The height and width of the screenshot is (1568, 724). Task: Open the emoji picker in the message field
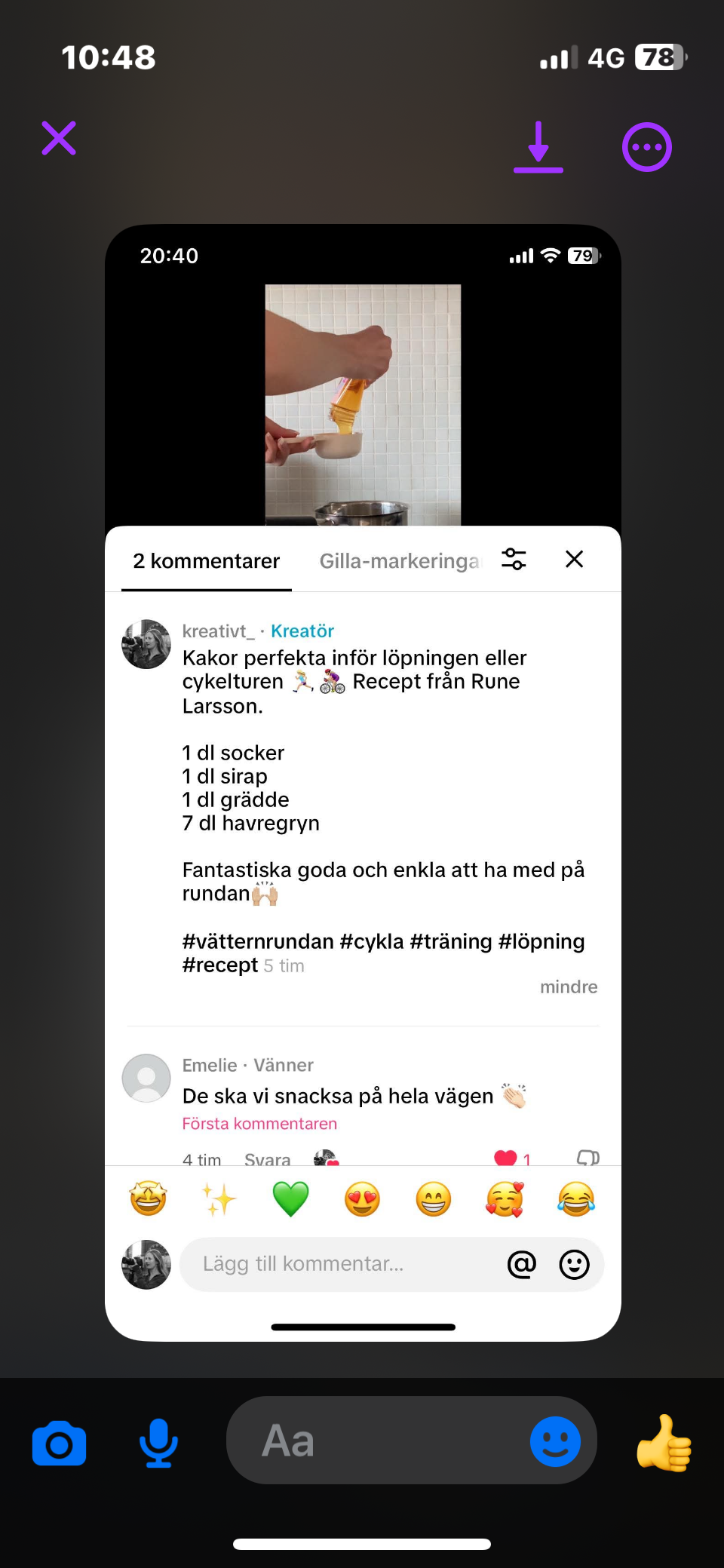[555, 1441]
